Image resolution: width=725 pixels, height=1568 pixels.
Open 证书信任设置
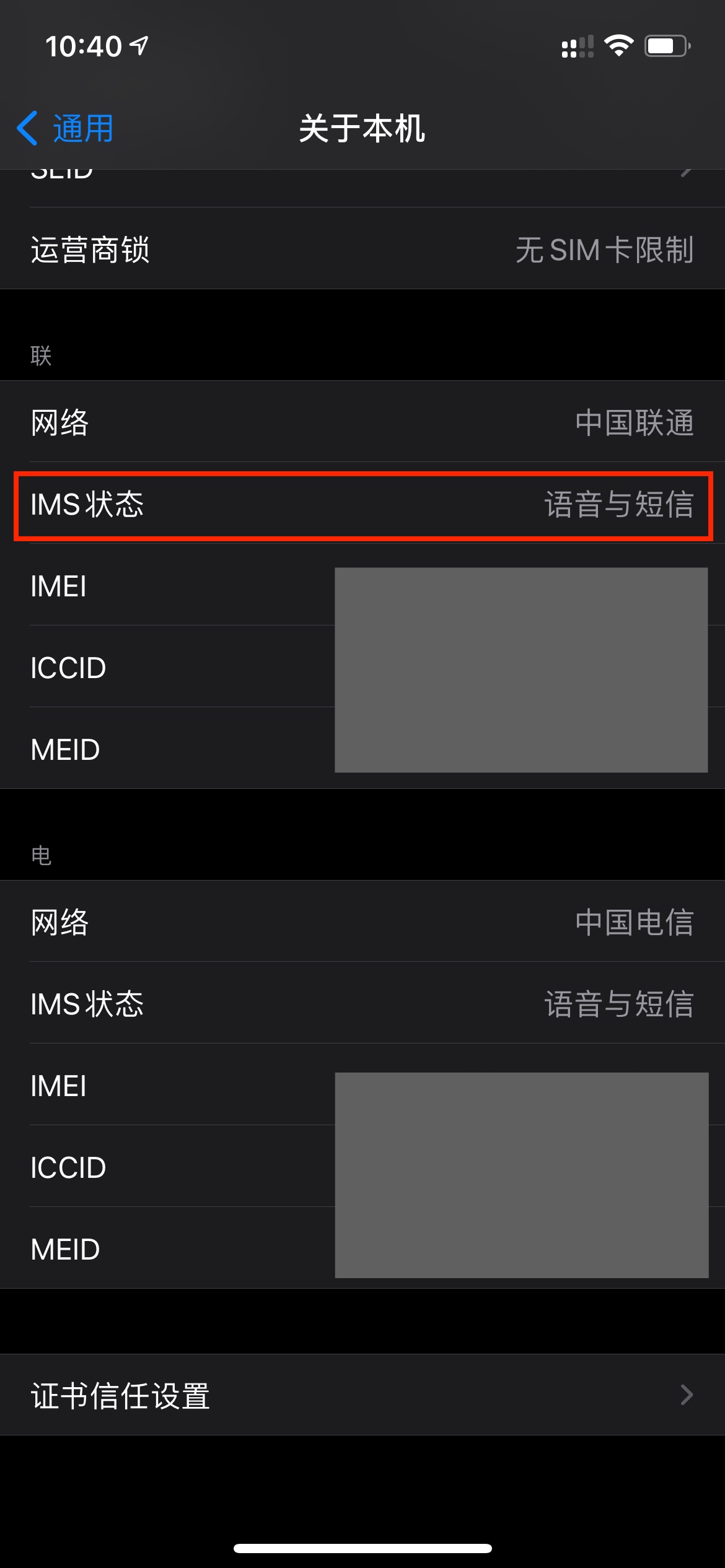[x=362, y=1395]
